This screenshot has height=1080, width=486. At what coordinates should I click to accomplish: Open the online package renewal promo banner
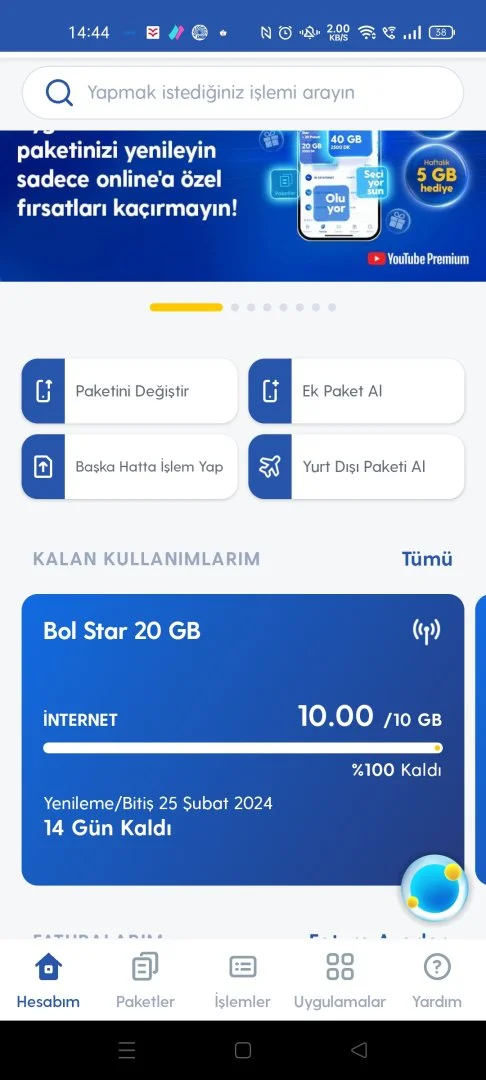[243, 205]
